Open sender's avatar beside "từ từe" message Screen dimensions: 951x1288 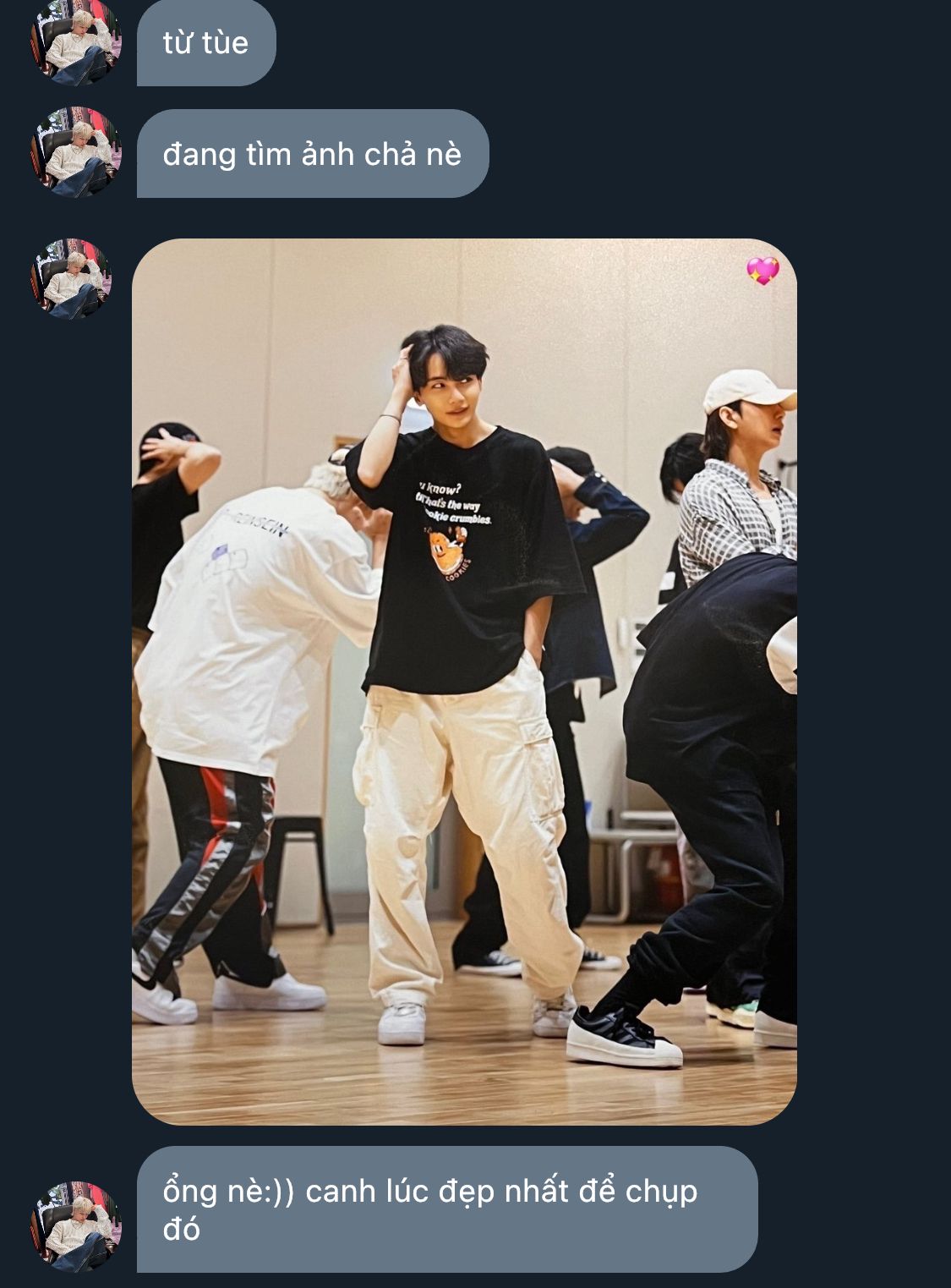pos(76,41)
